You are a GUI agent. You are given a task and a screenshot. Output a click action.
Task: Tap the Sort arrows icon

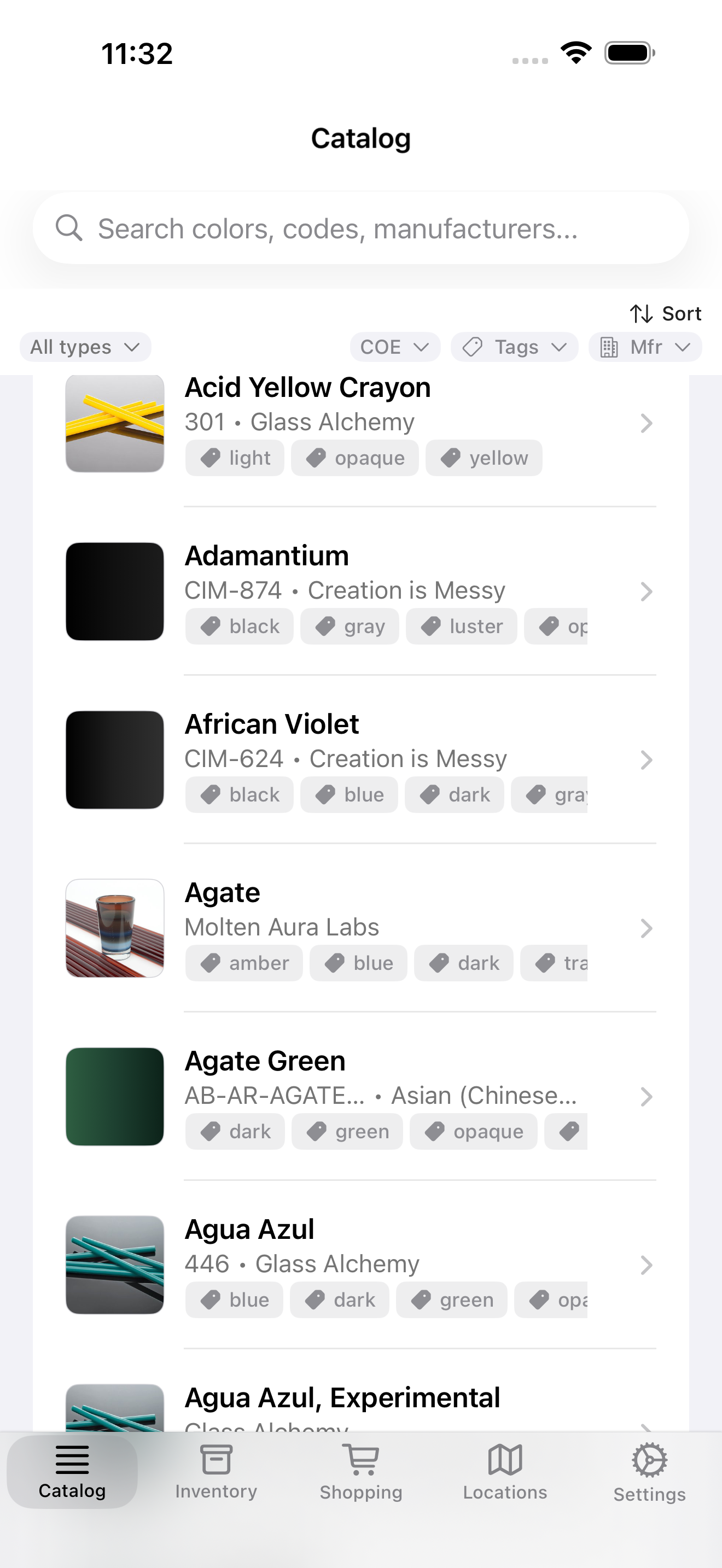(x=642, y=313)
